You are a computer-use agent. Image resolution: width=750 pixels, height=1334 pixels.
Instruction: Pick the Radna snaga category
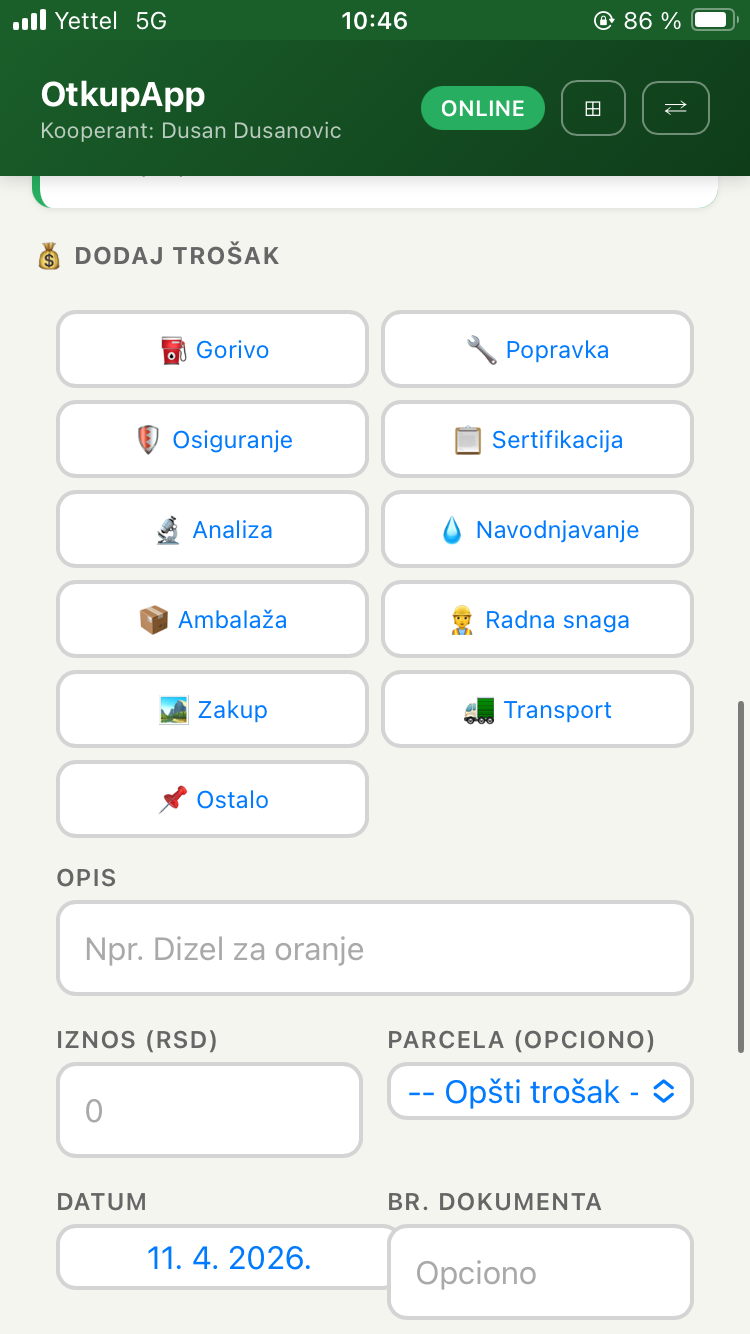point(537,619)
